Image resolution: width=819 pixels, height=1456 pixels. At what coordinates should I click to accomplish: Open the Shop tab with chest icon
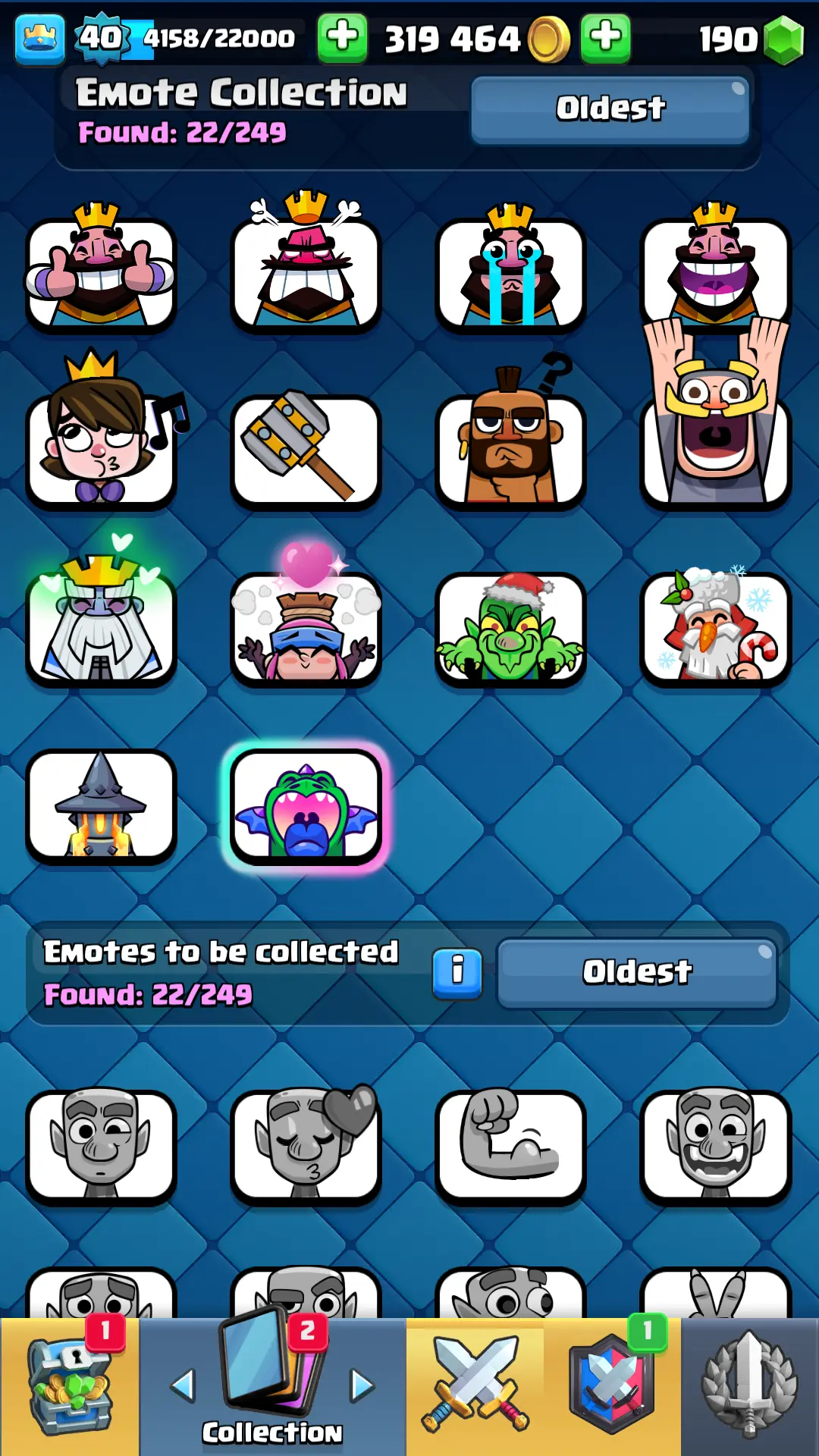point(70,1388)
